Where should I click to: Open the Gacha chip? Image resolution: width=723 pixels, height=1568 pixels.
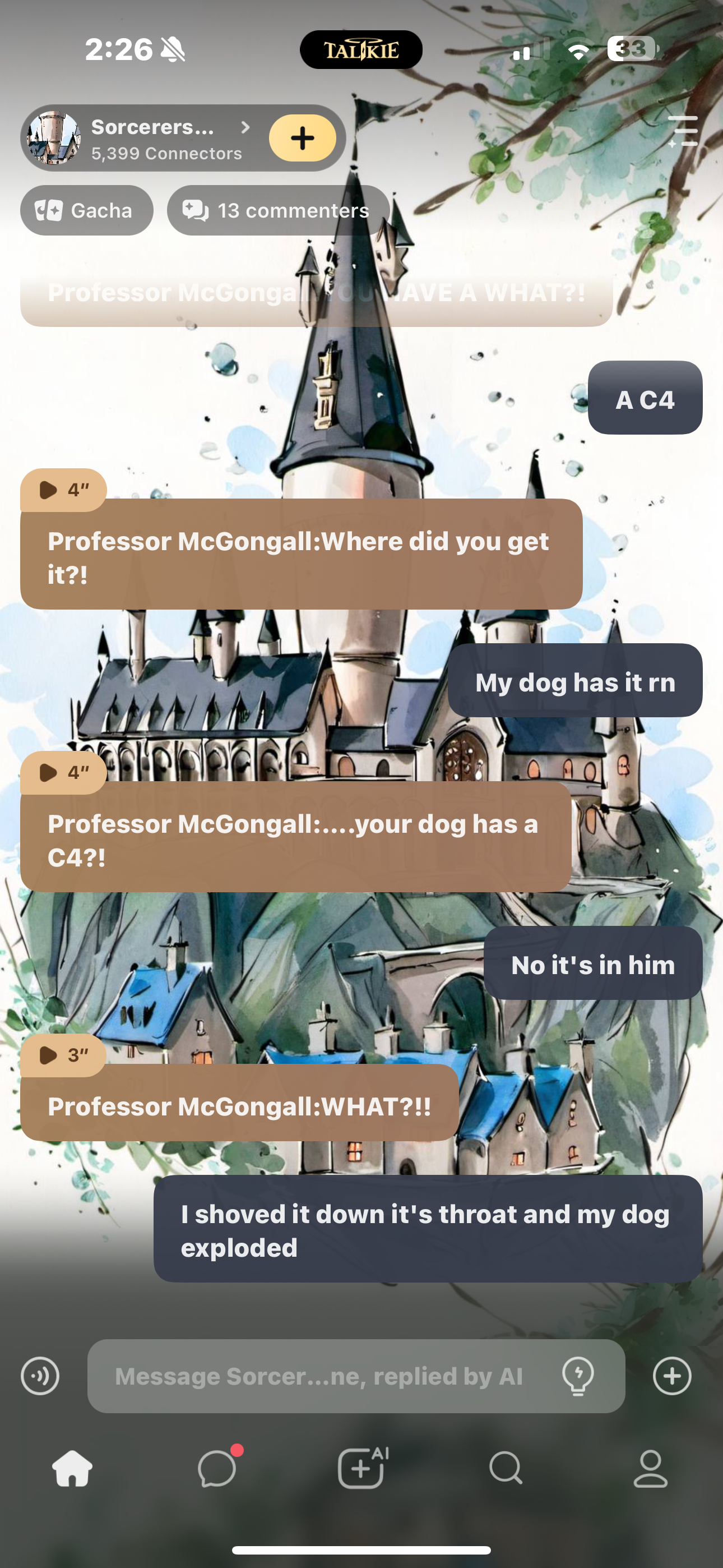pos(86,211)
